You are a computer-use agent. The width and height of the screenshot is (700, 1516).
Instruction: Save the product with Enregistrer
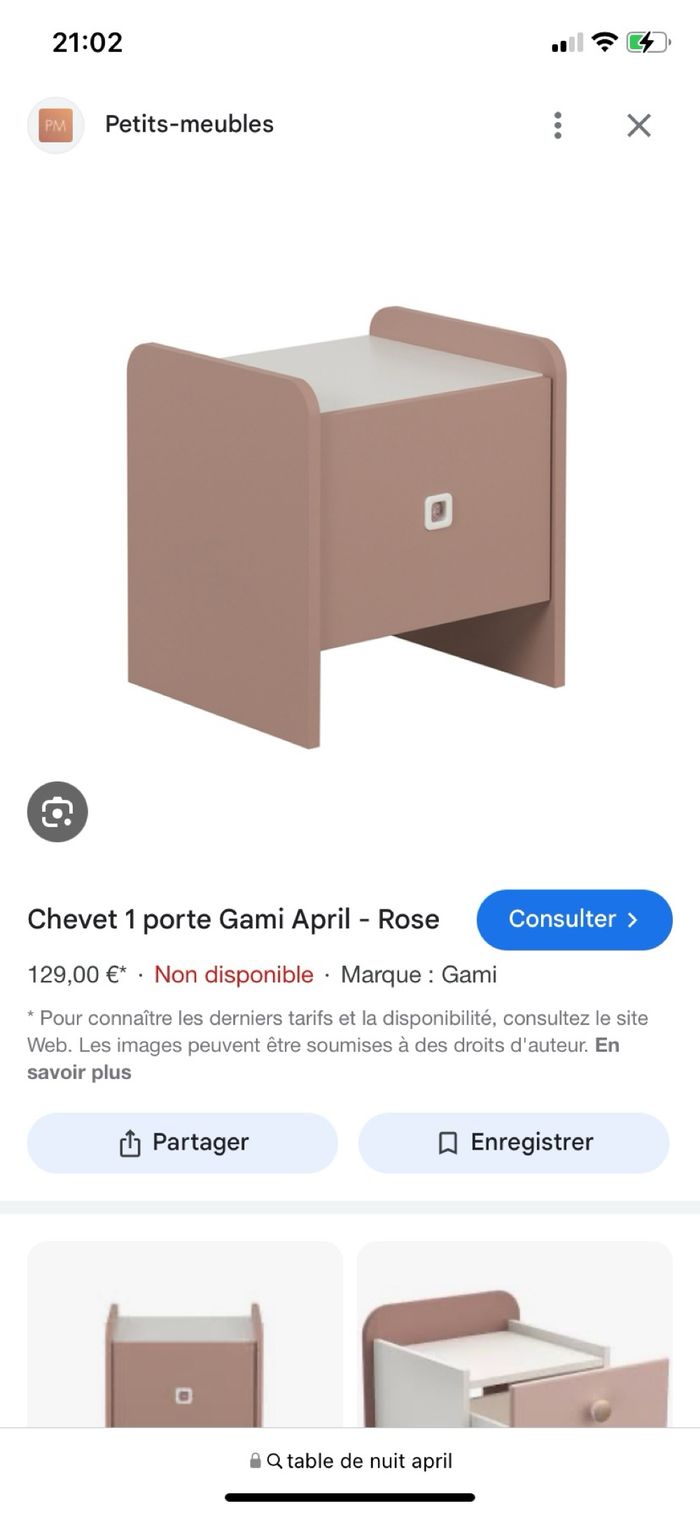[x=514, y=1142]
